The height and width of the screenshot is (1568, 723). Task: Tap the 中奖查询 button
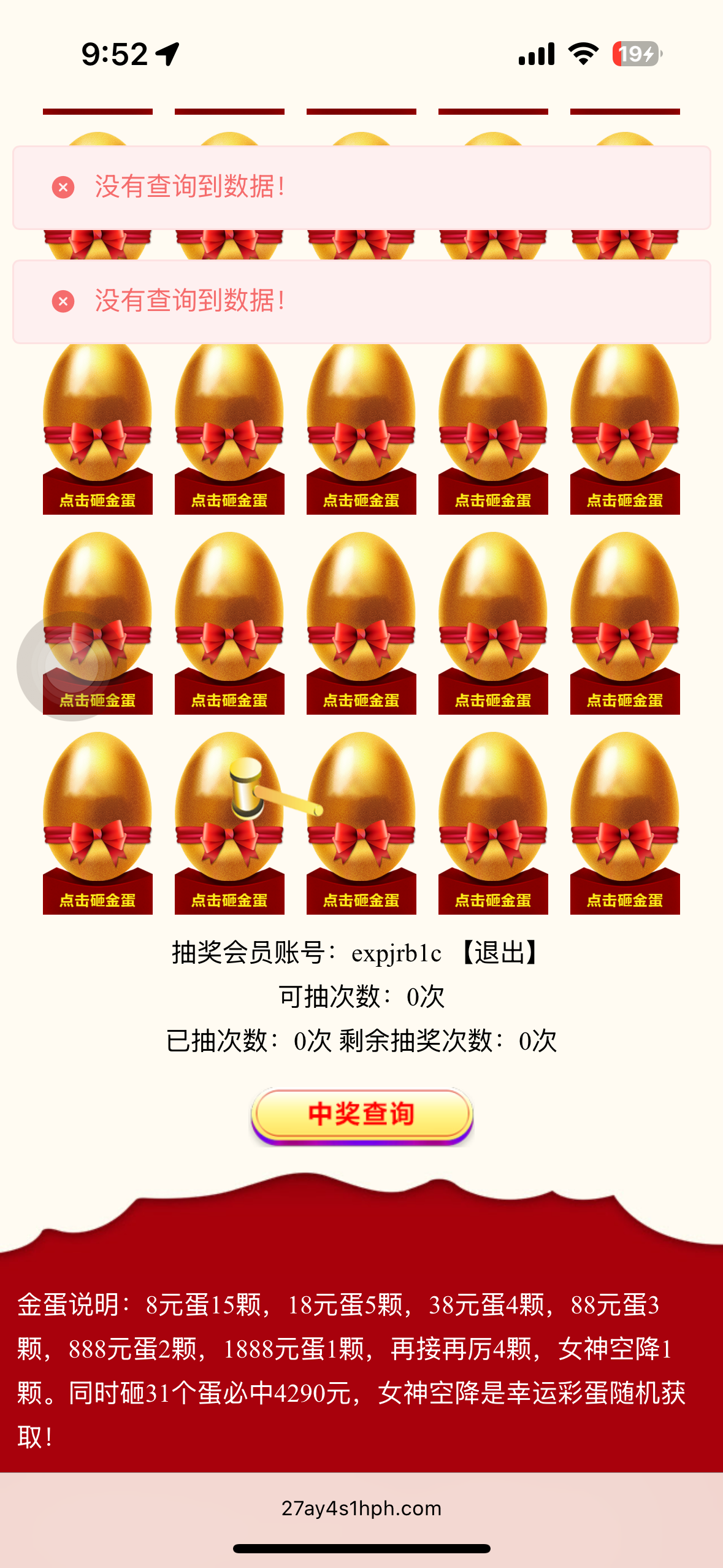[x=361, y=1114]
